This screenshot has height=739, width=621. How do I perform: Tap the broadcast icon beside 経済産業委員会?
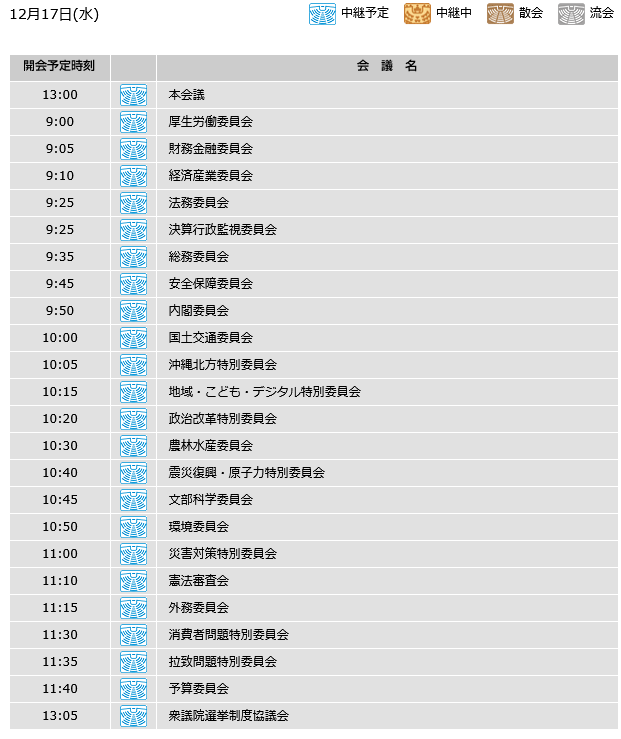tap(133, 176)
